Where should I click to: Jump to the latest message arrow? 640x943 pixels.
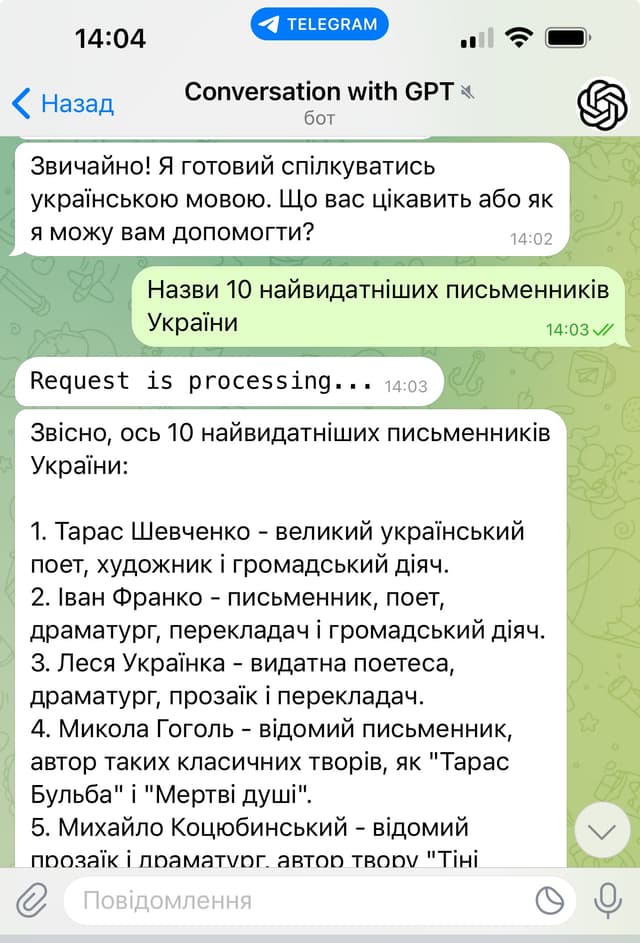(x=602, y=832)
